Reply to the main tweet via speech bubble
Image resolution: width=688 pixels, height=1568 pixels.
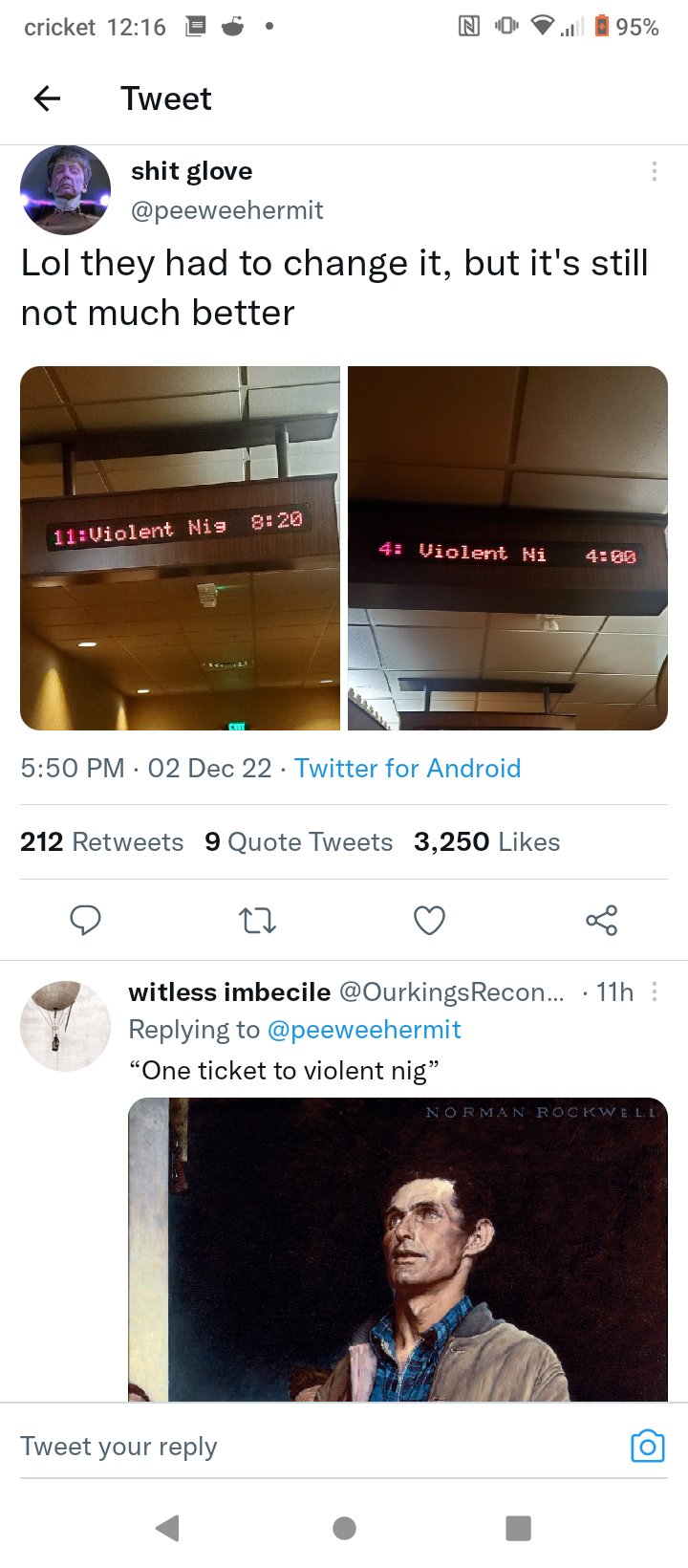point(85,920)
